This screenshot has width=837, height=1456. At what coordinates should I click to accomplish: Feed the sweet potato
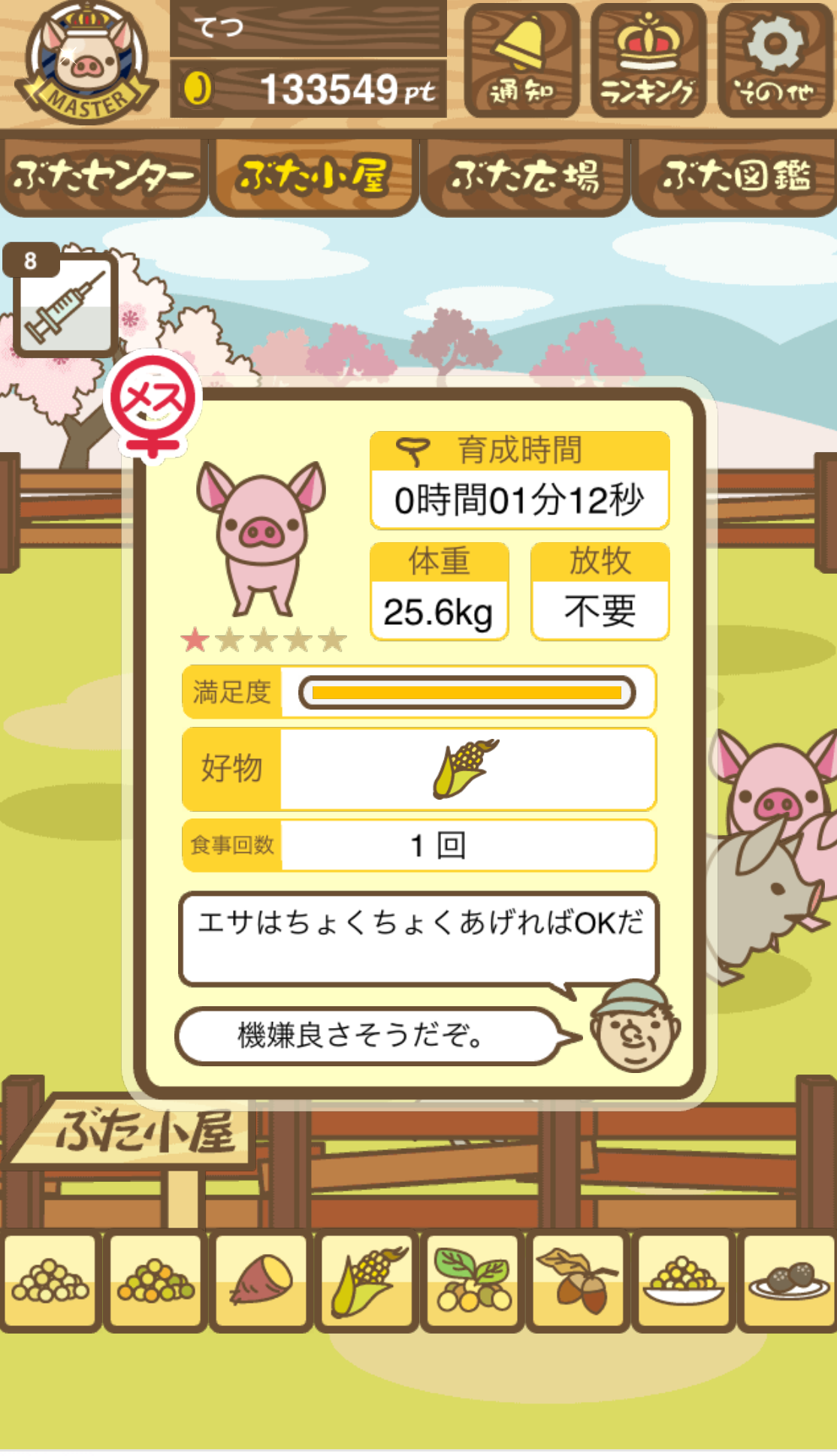(261, 1282)
